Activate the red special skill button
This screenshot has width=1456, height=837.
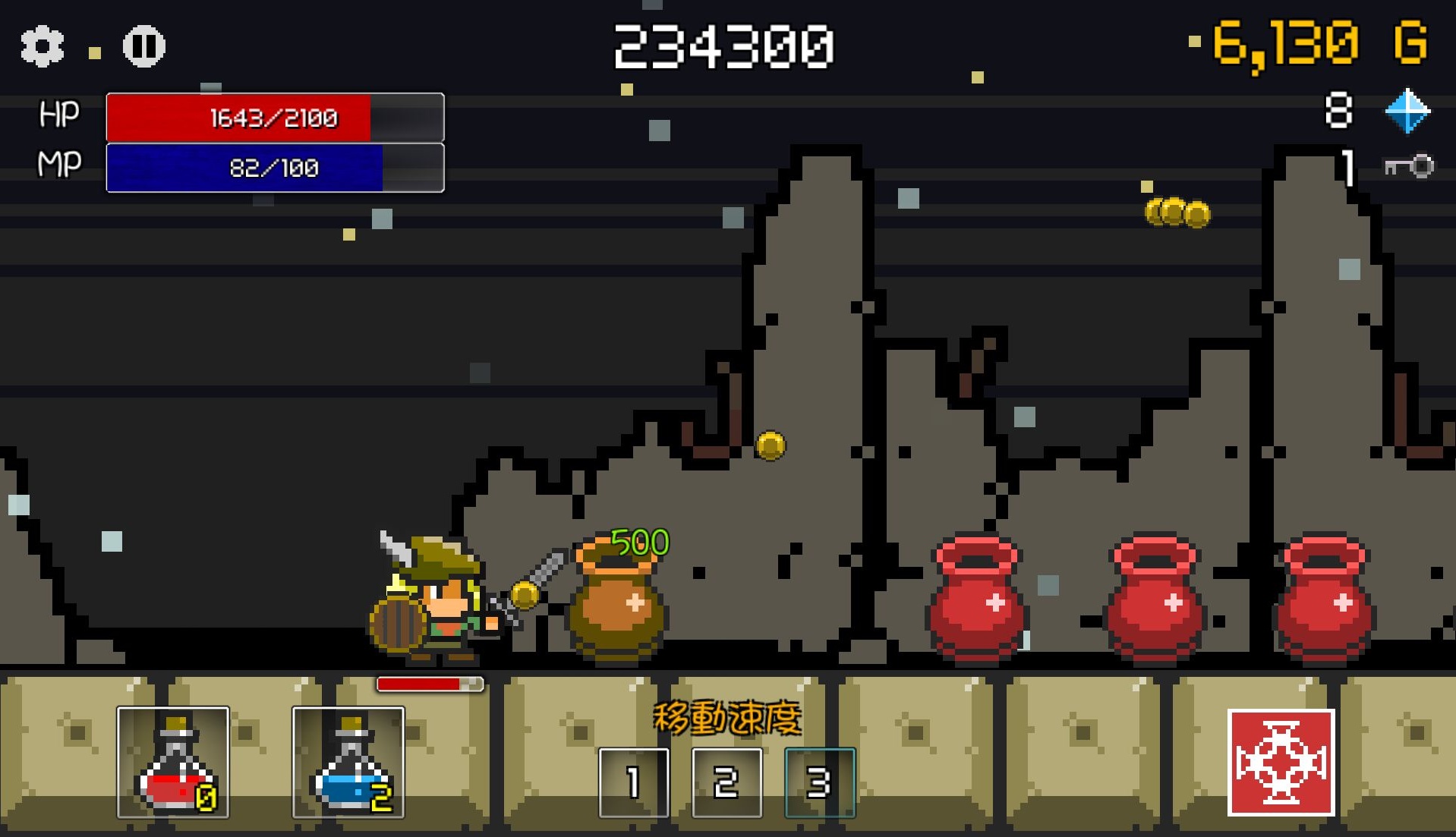[x=1281, y=763]
